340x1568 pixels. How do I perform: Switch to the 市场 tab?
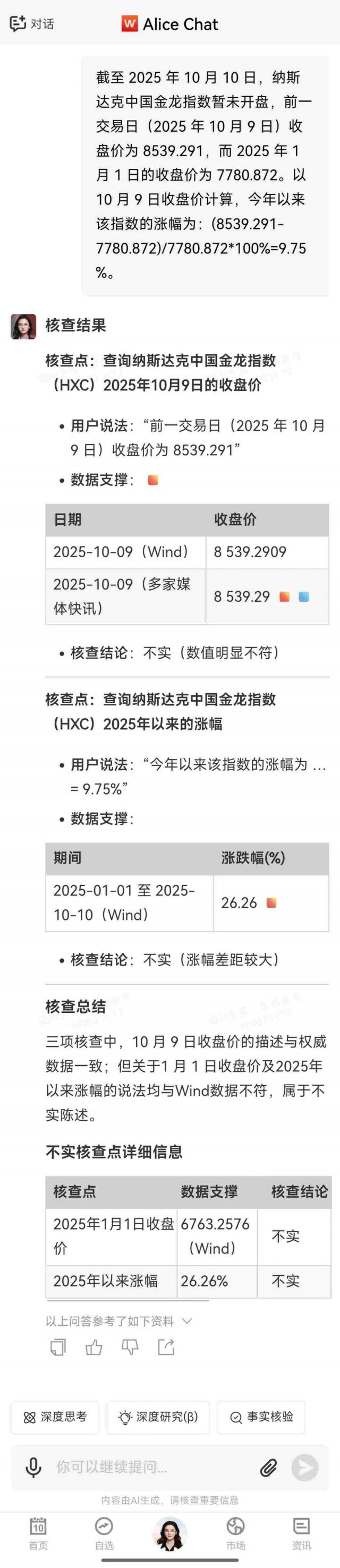pyautogui.click(x=236, y=1533)
